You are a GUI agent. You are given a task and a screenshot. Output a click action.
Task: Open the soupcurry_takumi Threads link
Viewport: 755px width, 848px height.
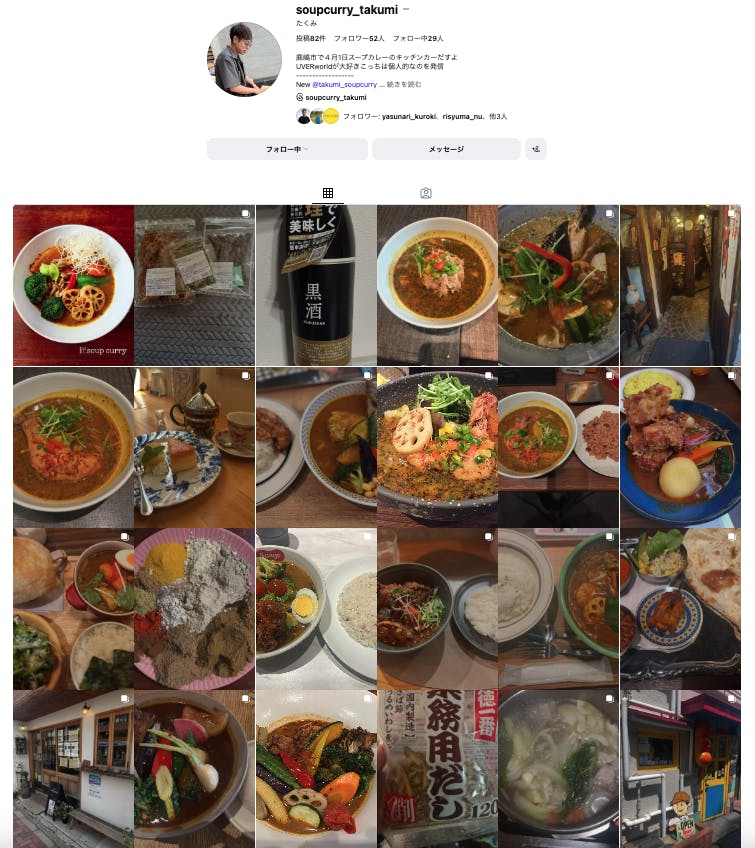pos(335,97)
